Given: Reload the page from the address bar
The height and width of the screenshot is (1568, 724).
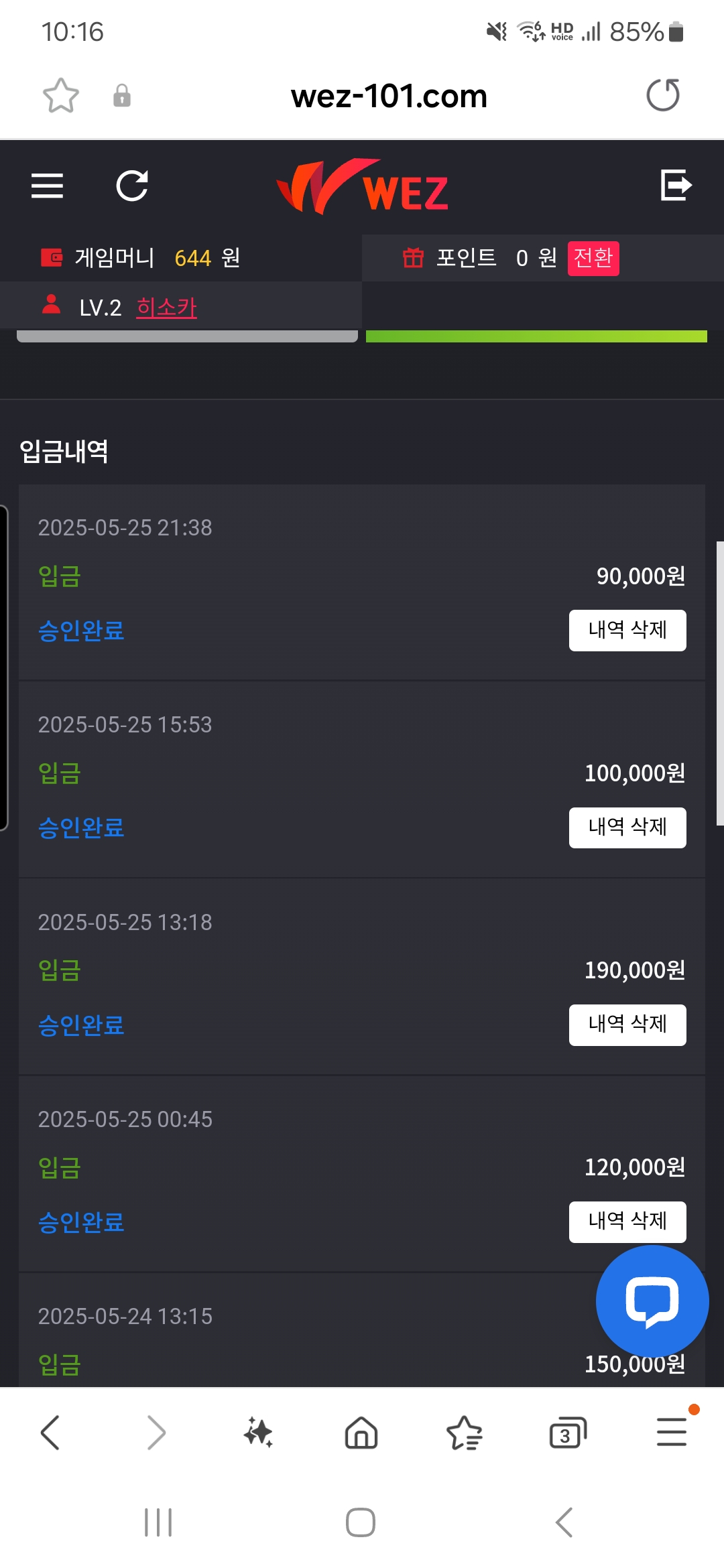Looking at the screenshot, I should coord(663,95).
